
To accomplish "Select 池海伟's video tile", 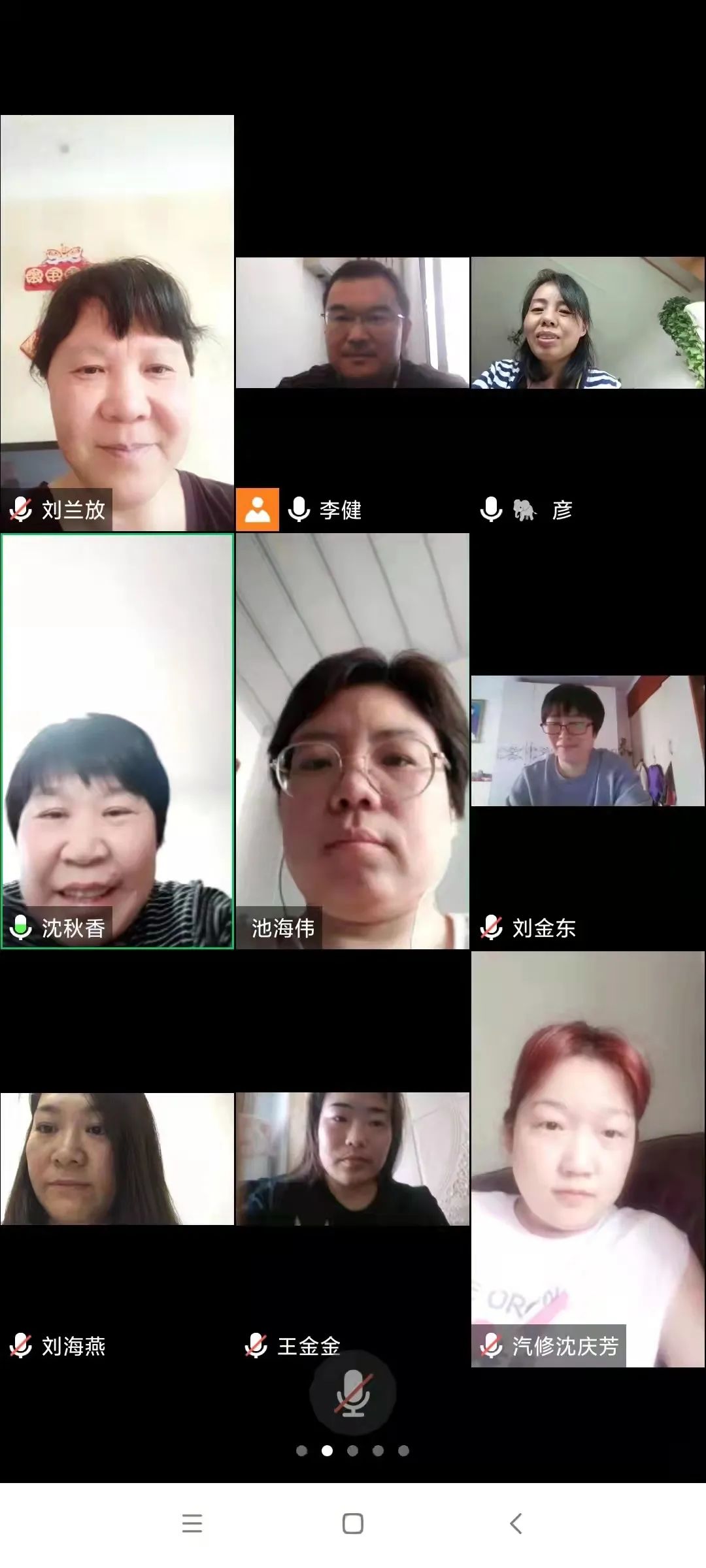I will pos(352,741).
